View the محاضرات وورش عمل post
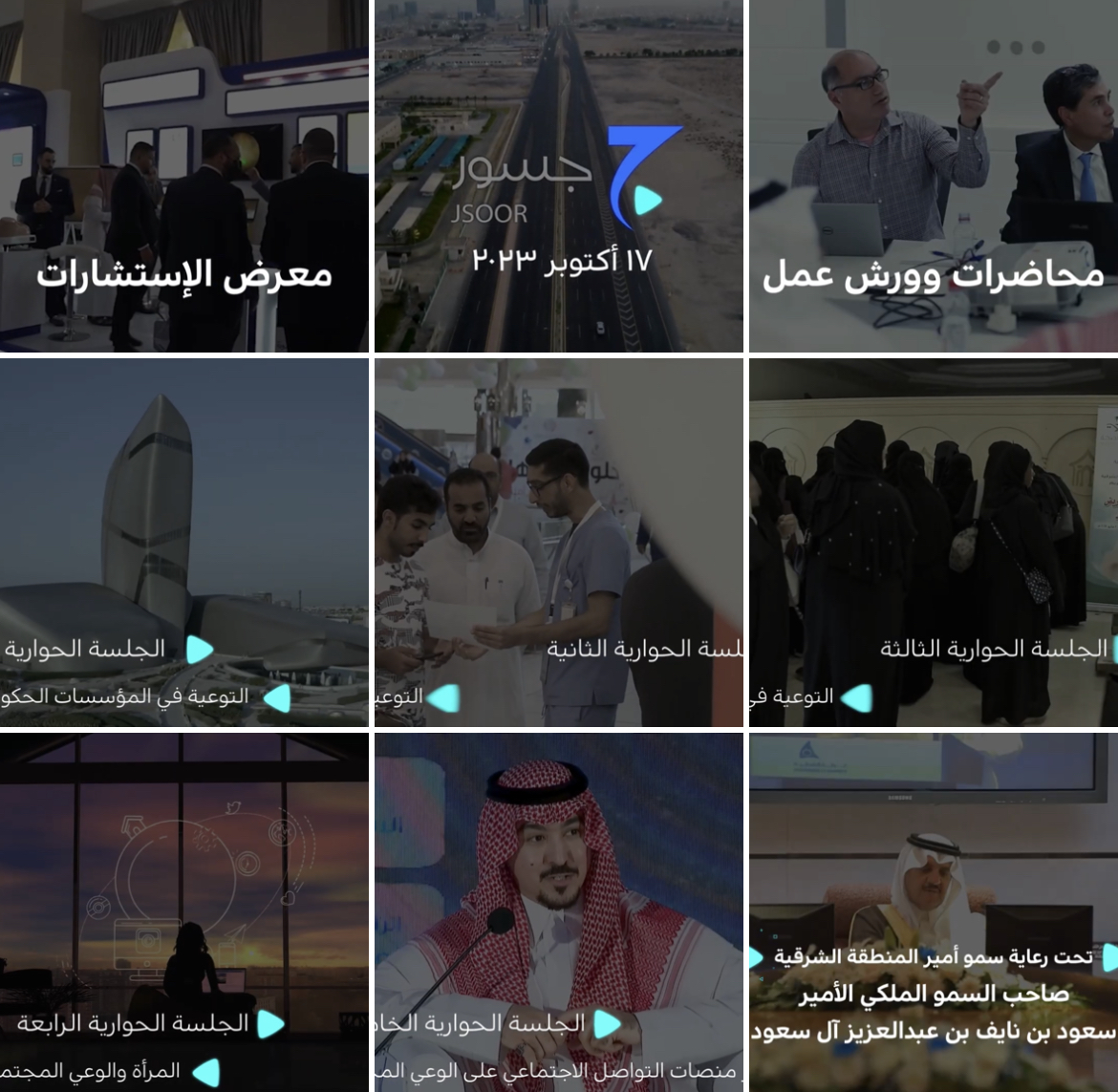 pos(934,176)
